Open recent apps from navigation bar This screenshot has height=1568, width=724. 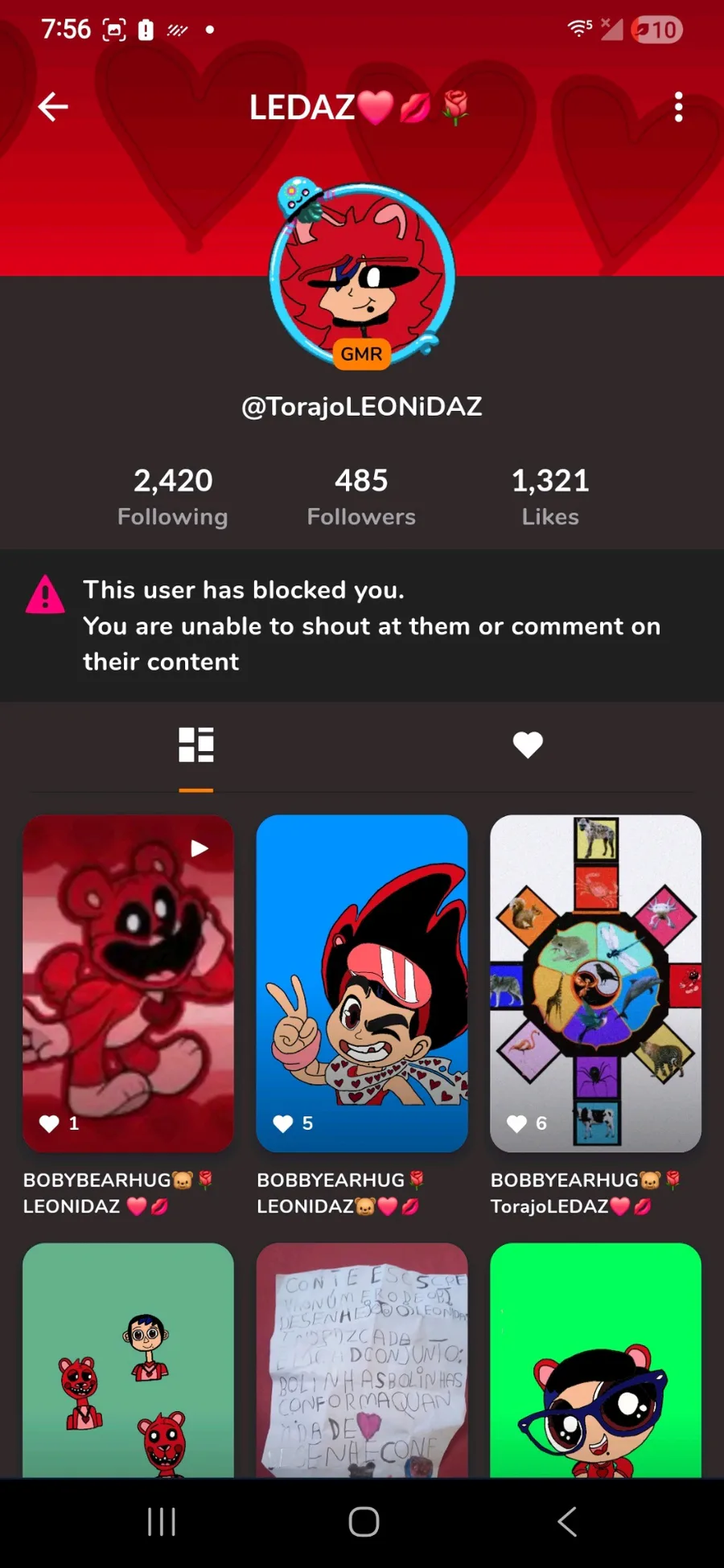coord(162,1521)
